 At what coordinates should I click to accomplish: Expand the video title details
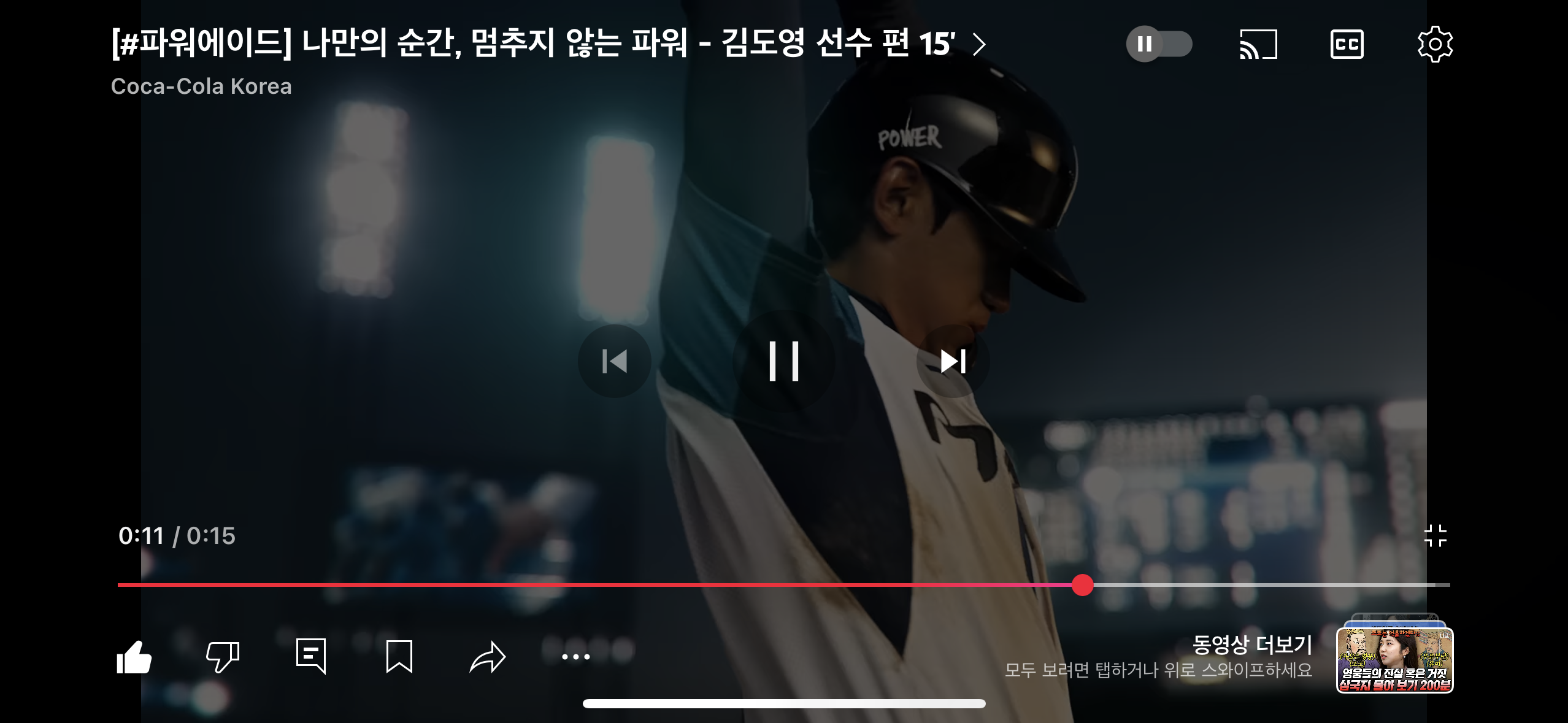(x=979, y=44)
